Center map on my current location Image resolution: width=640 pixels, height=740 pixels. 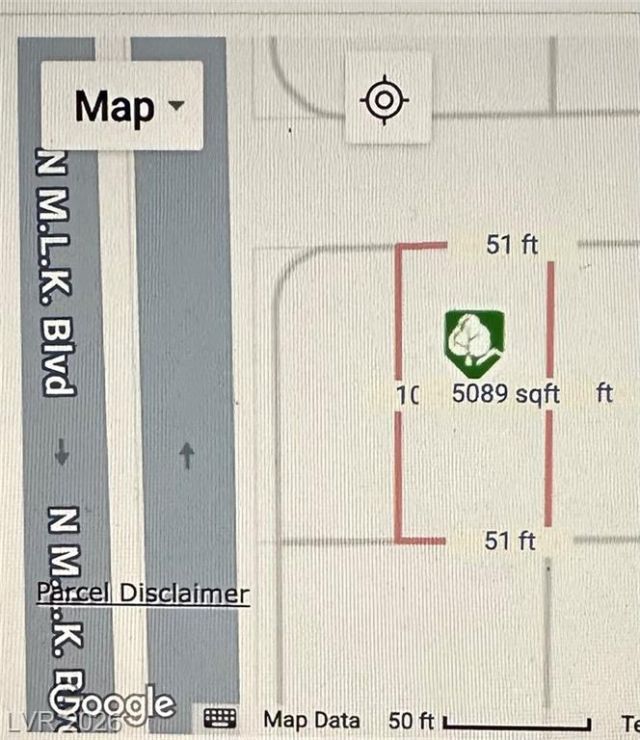point(388,100)
